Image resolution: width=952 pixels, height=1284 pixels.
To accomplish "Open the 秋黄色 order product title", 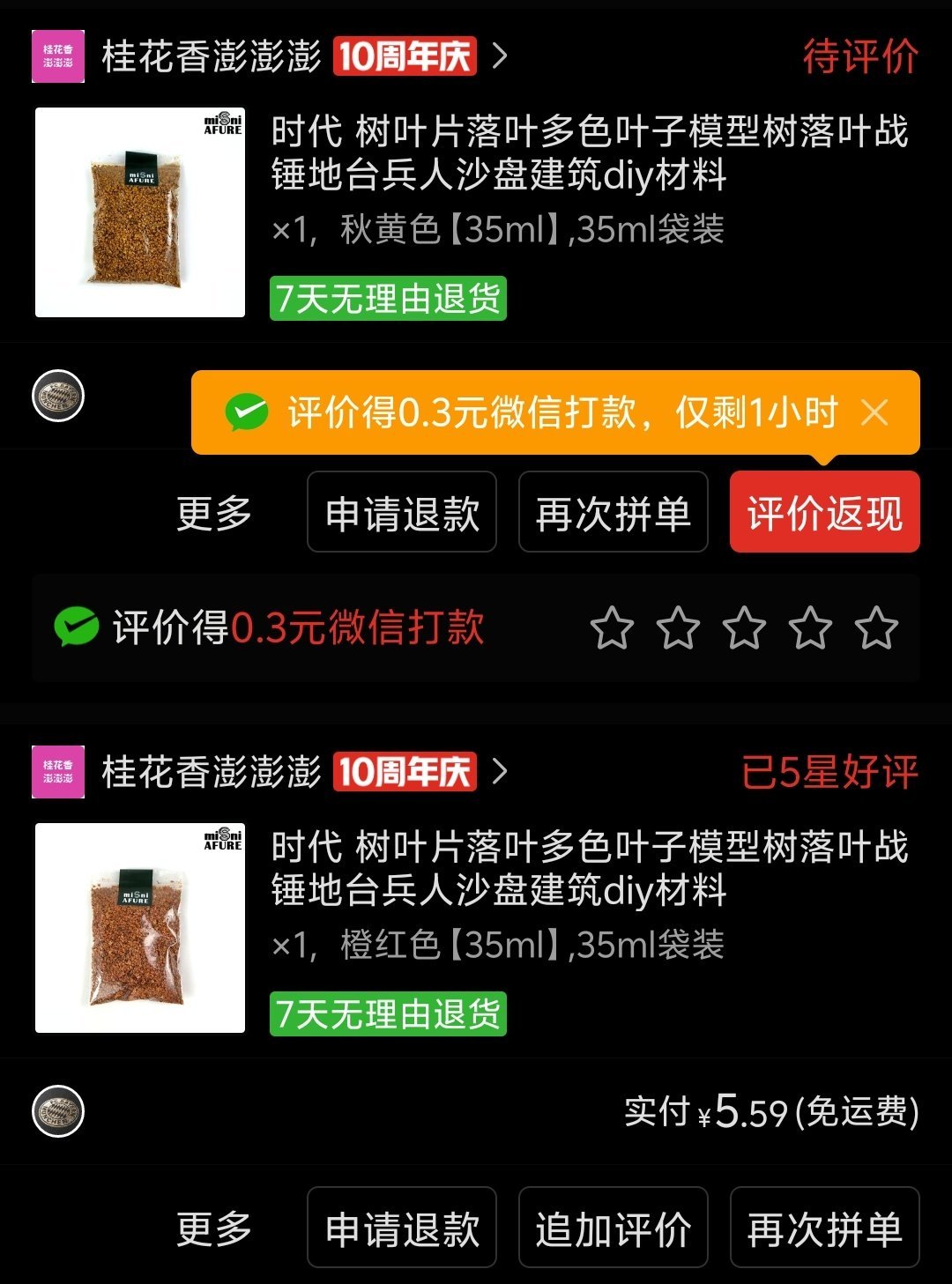I will (x=589, y=152).
